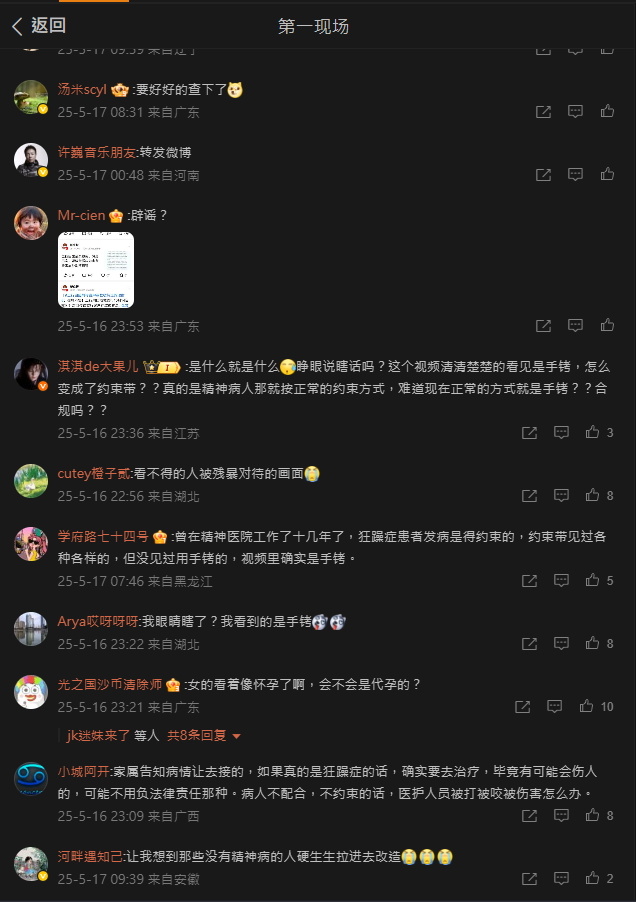Reply to cutey橙子贰's comment
The image size is (636, 902).
coord(561,495)
